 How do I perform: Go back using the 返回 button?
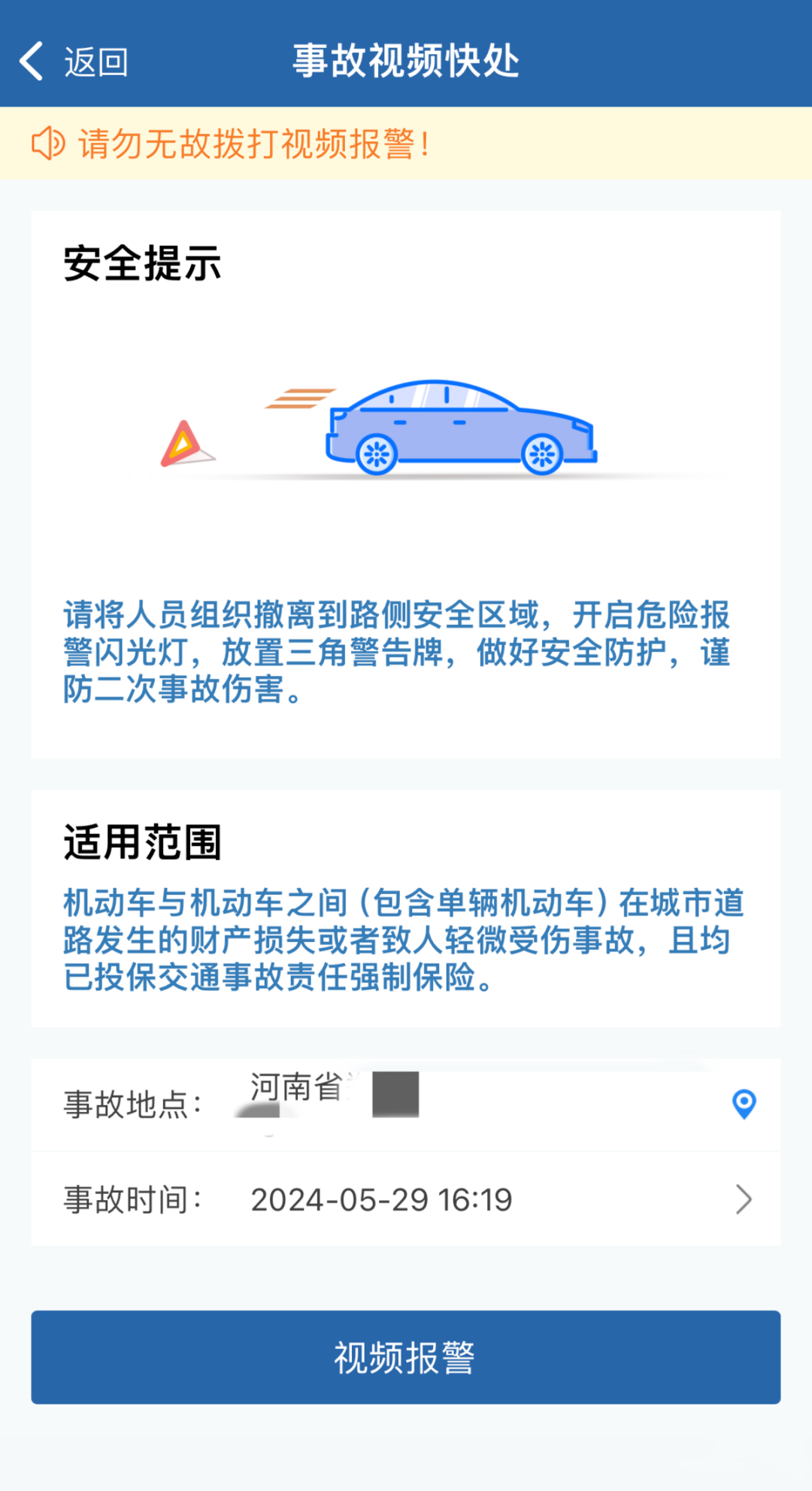74,62
